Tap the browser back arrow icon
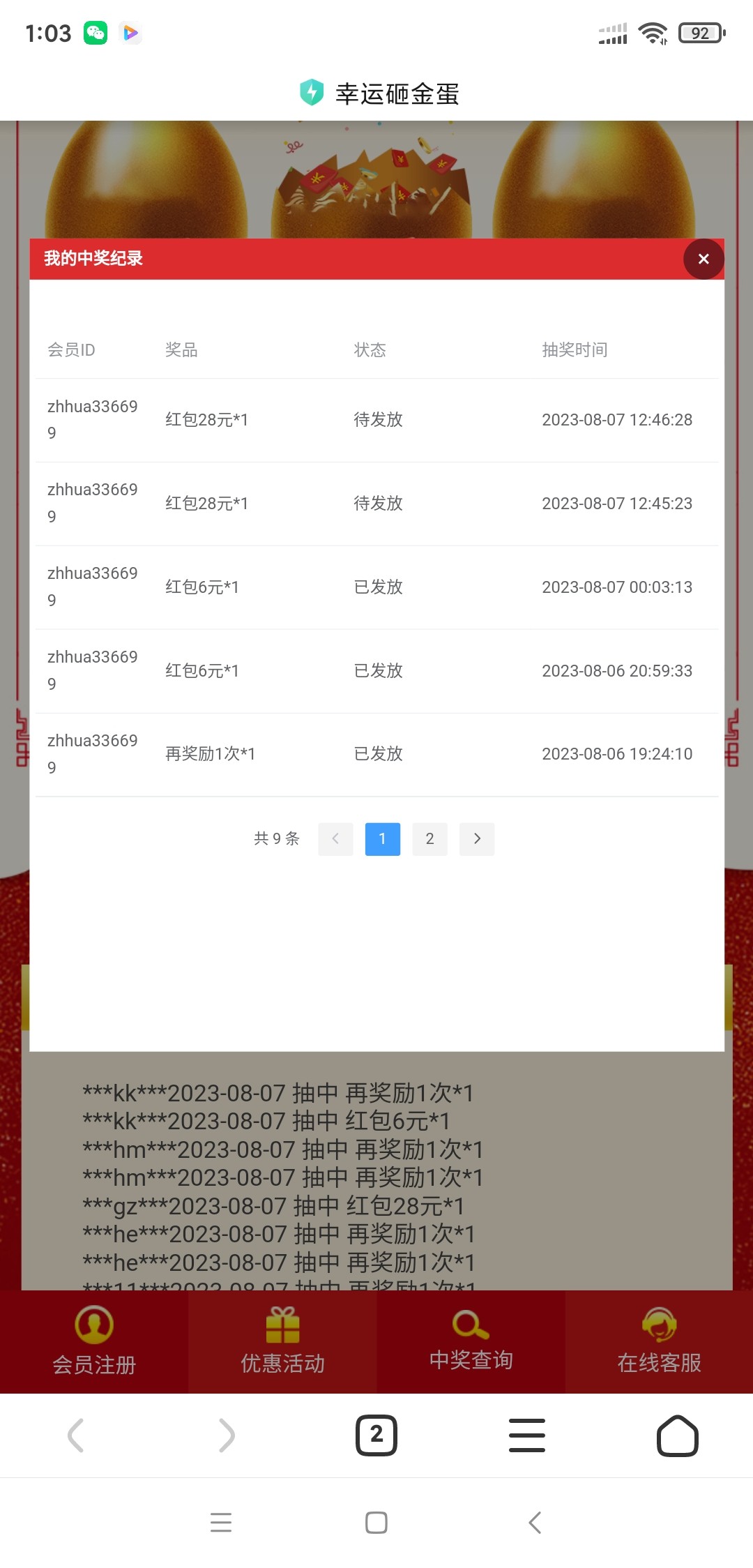Viewport: 753px width, 1568px height. click(75, 1436)
